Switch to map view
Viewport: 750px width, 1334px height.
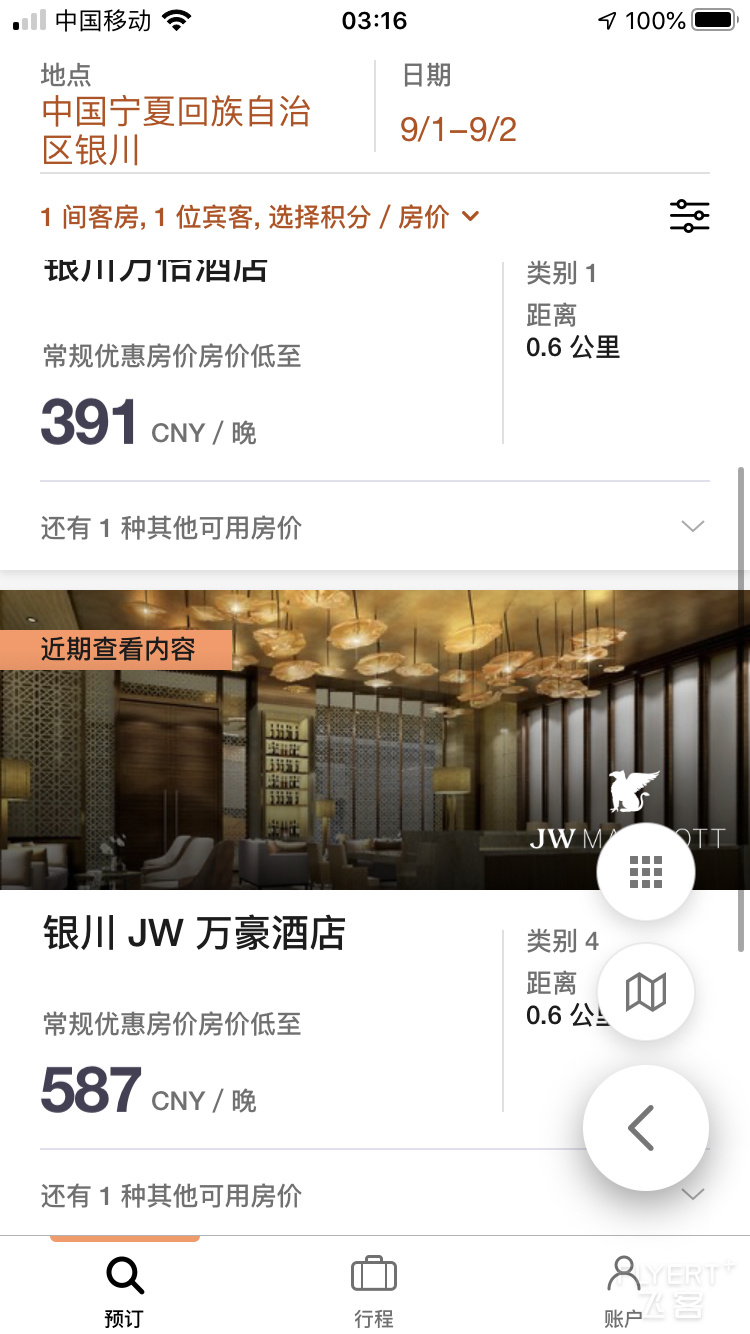pyautogui.click(x=646, y=992)
